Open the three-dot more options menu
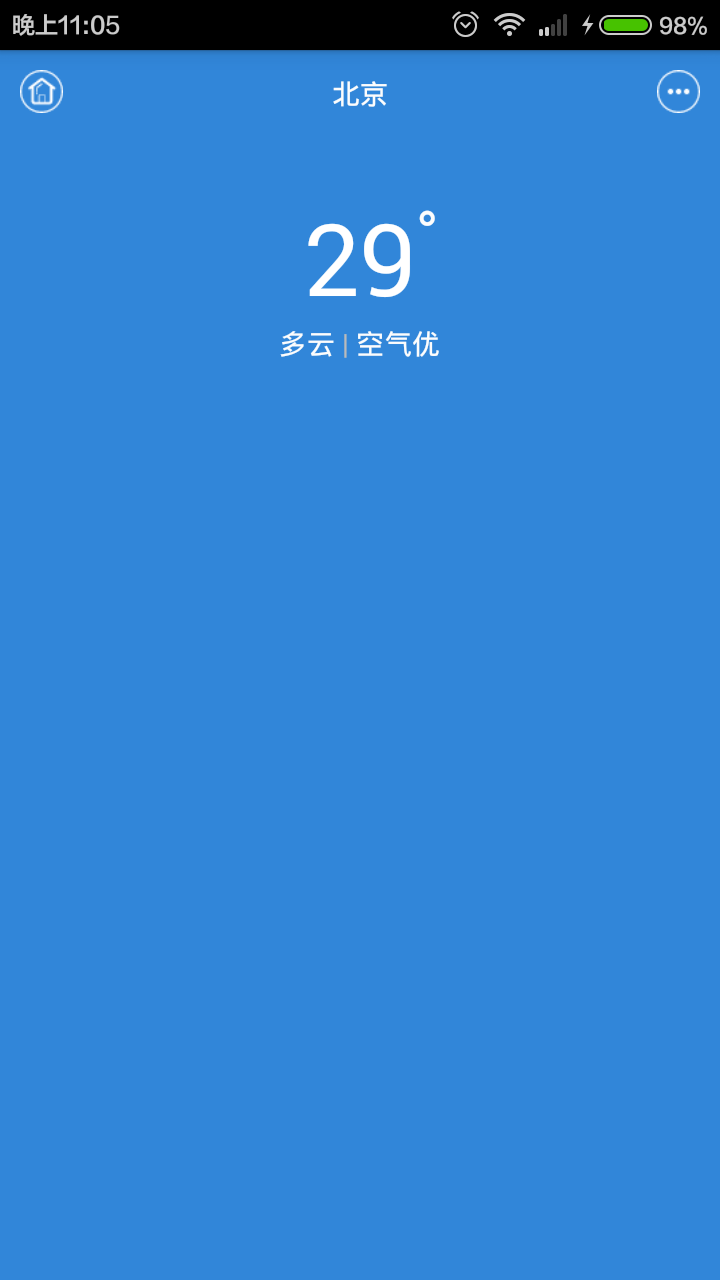Viewport: 720px width, 1280px height. tap(678, 92)
